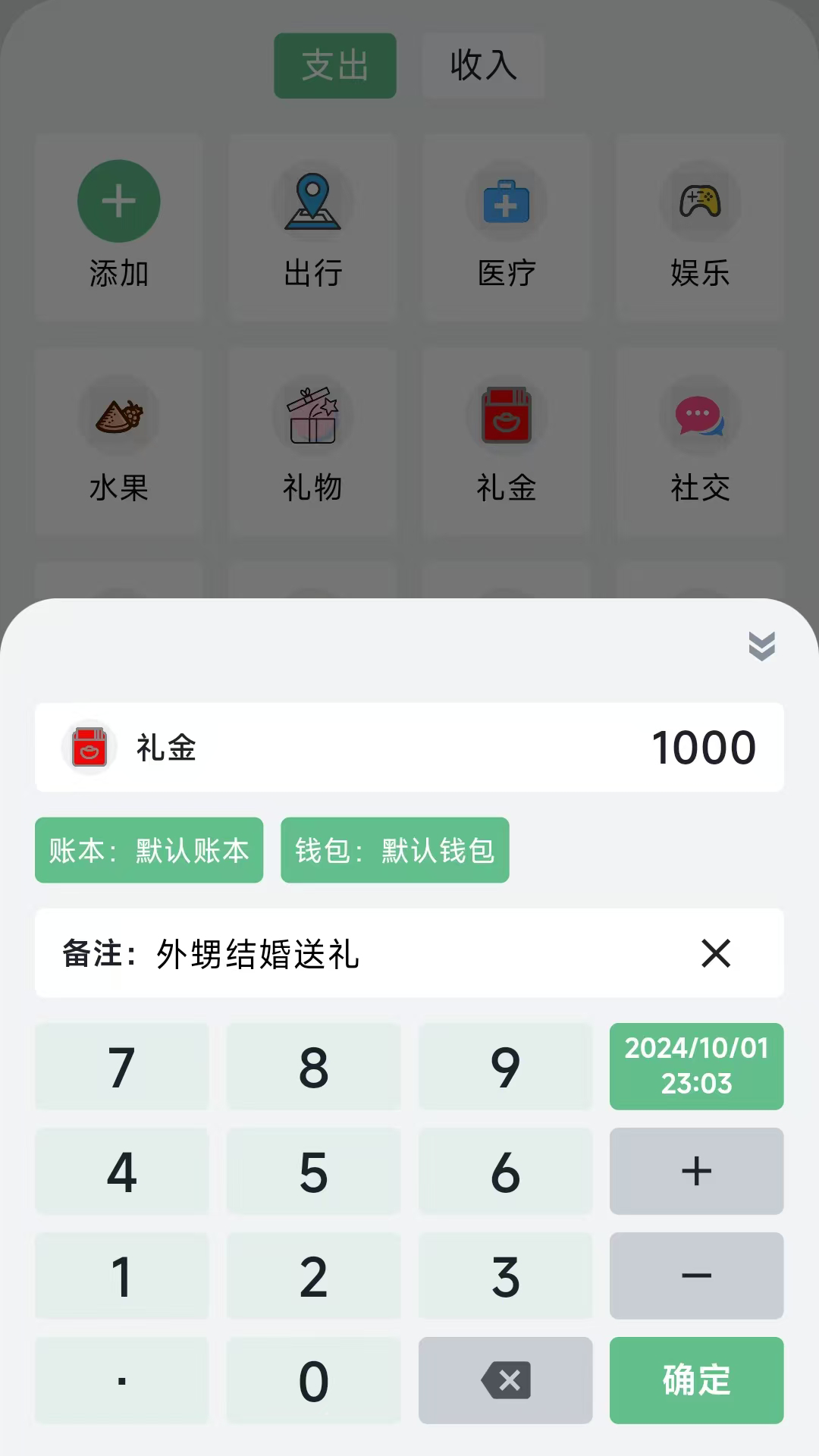
Task: Confirm the entry with 确定
Action: click(x=696, y=1380)
